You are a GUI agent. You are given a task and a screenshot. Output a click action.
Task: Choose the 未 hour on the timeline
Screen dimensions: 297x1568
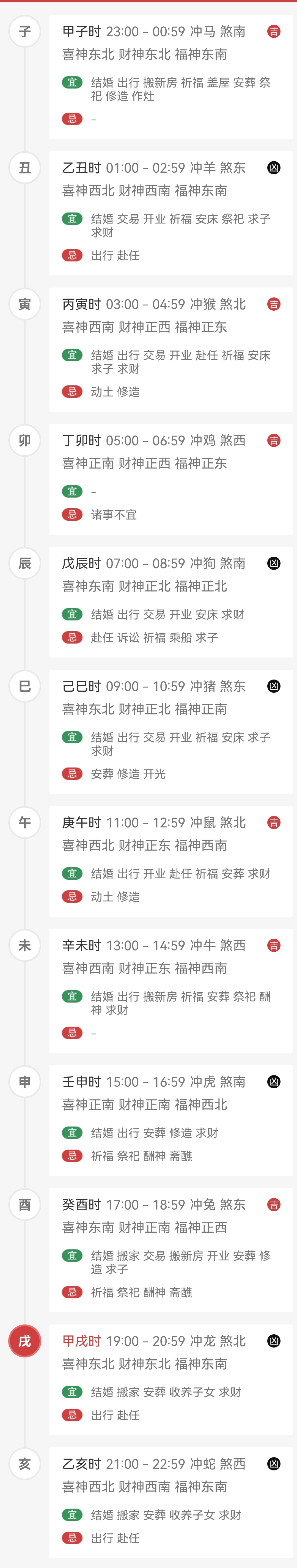tap(24, 945)
